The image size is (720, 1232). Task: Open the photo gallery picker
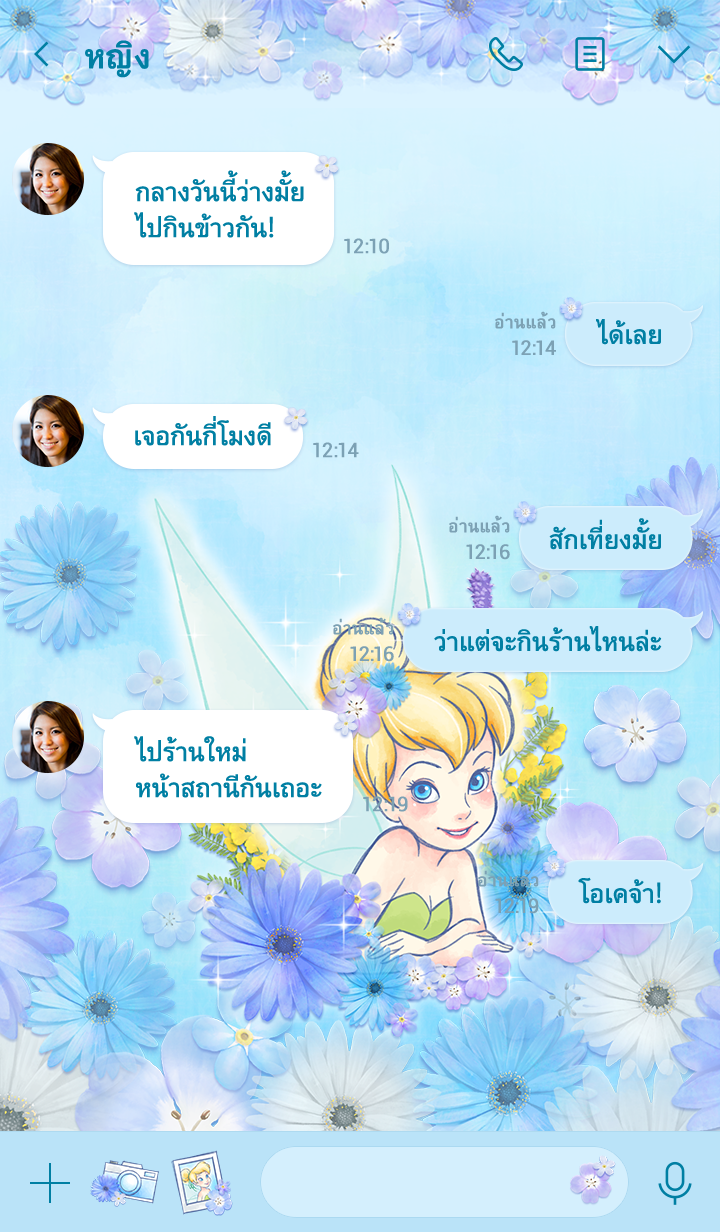(x=201, y=1183)
